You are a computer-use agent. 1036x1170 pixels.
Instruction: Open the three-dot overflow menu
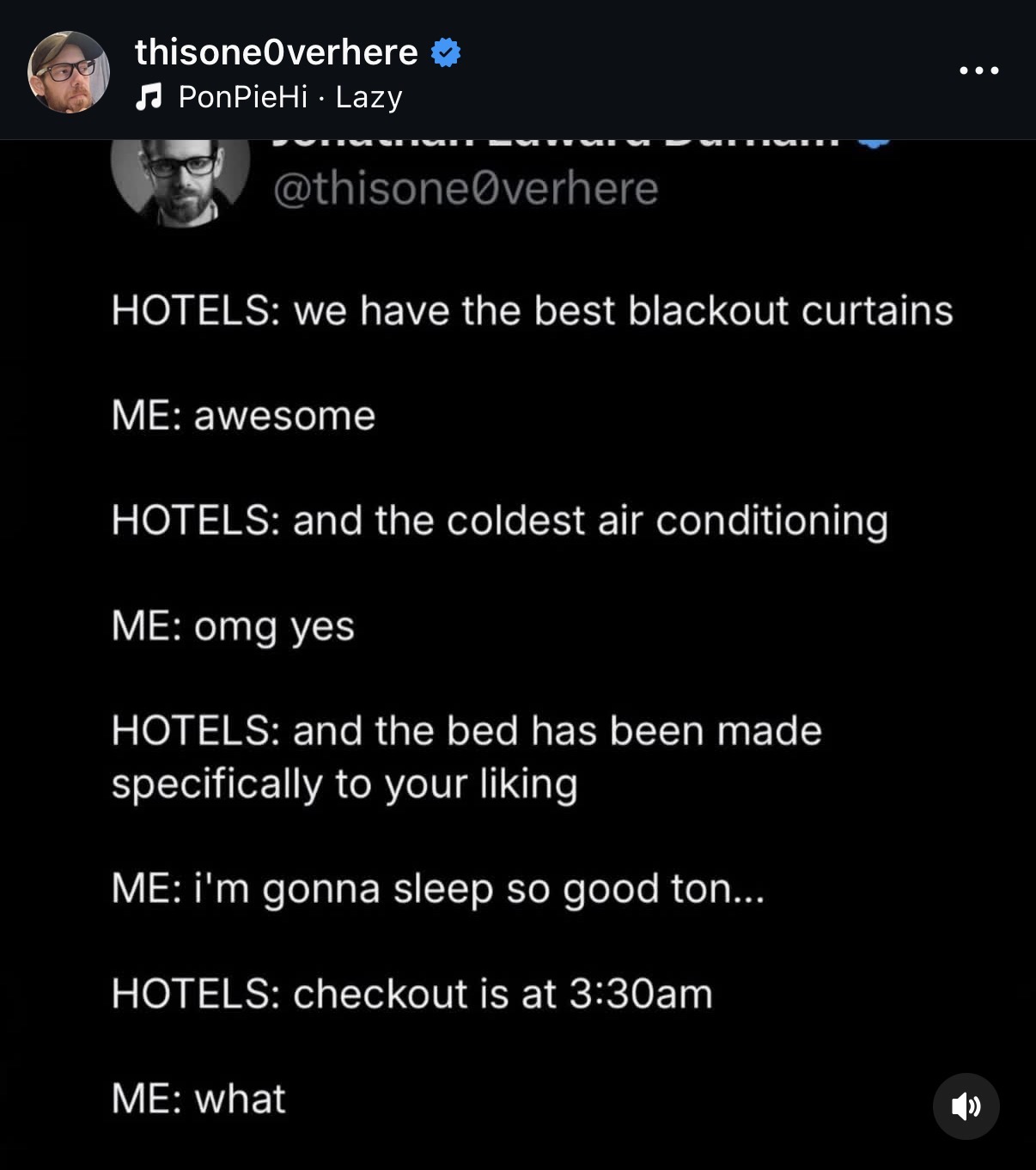click(x=978, y=70)
